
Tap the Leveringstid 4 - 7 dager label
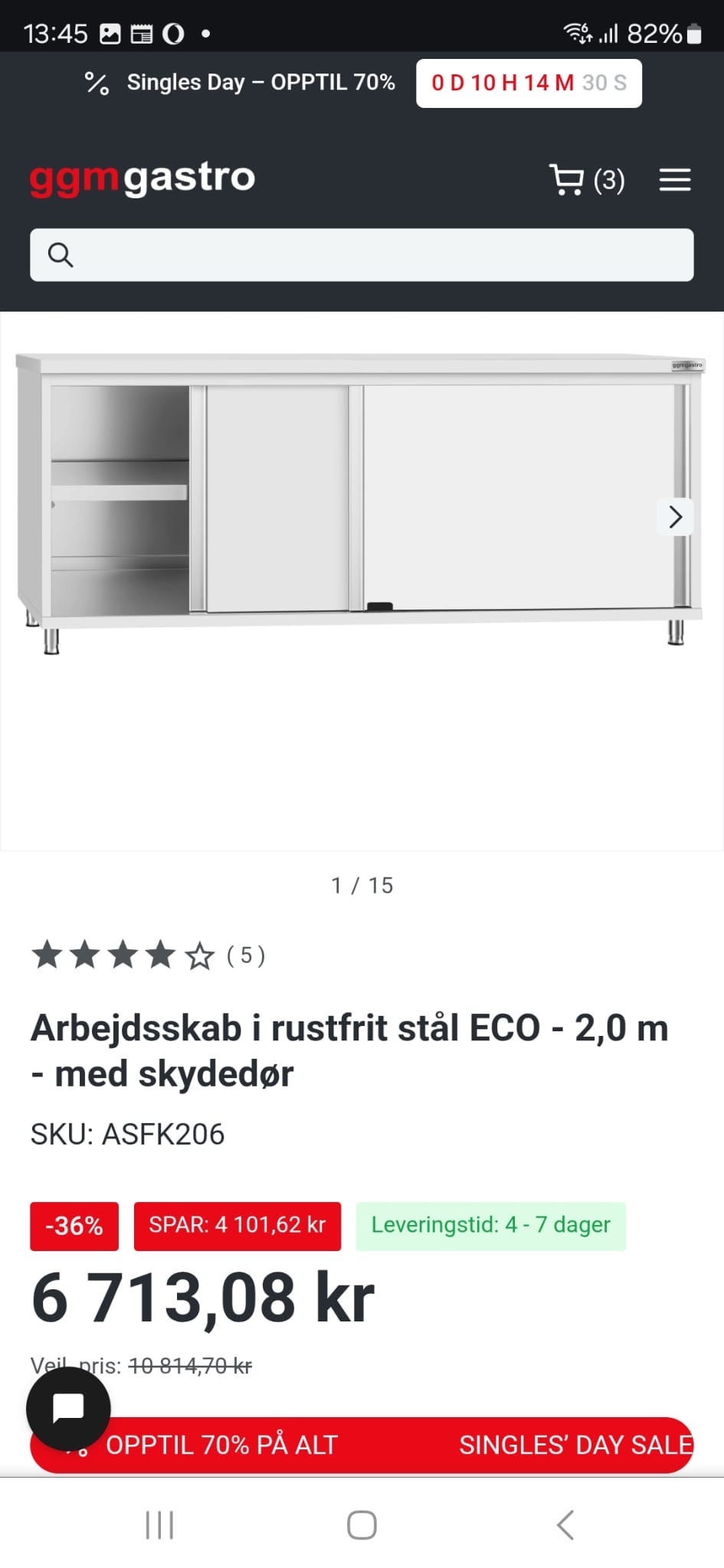click(x=490, y=1225)
